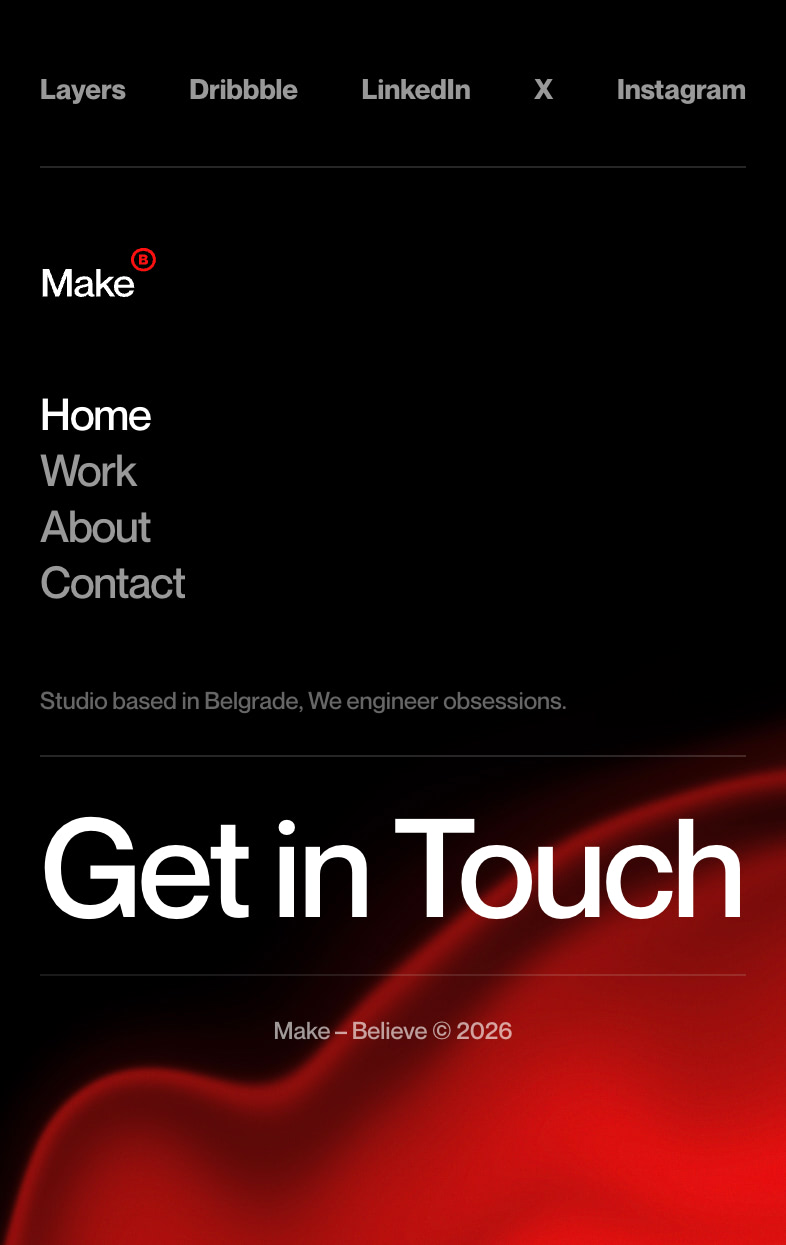This screenshot has width=786, height=1245.
Task: Navigate to the Work page
Action: (88, 471)
